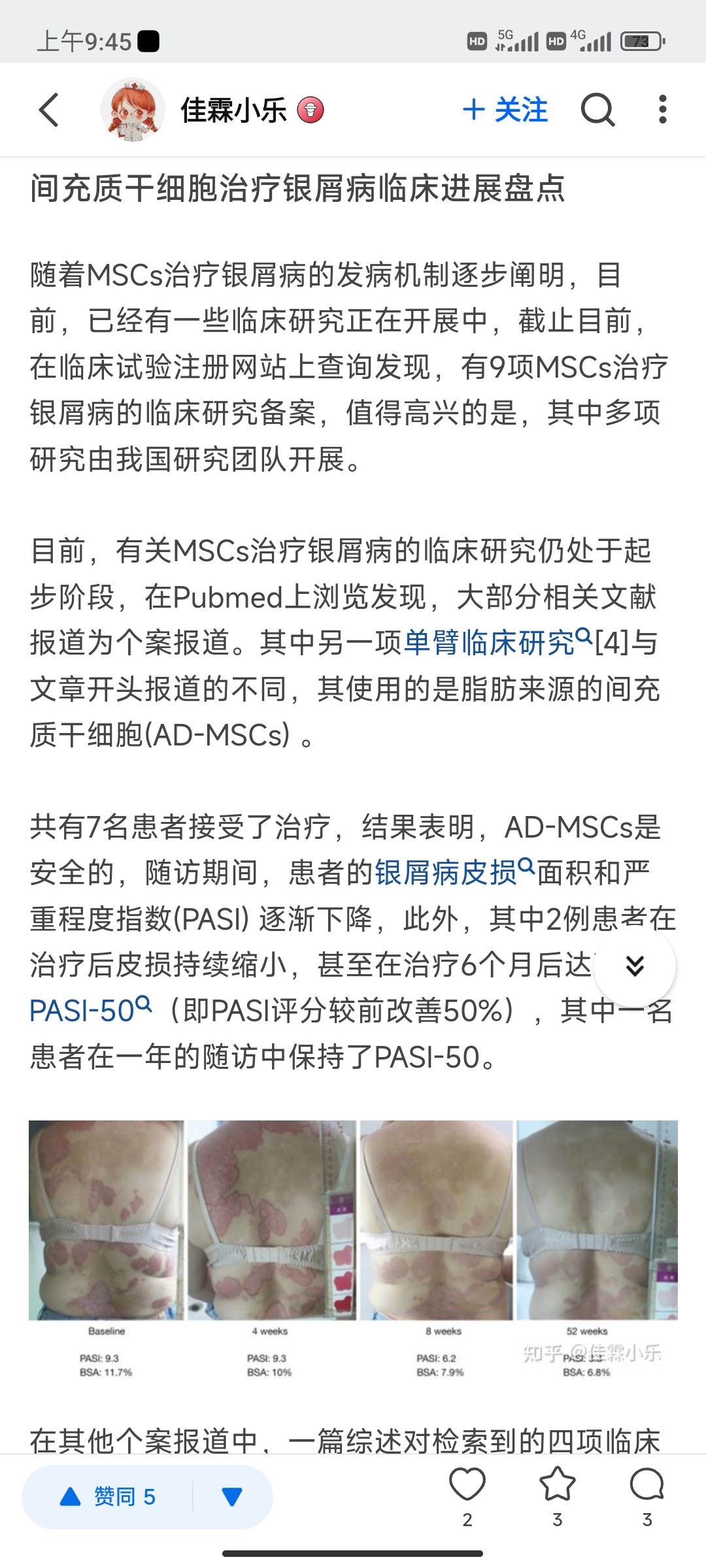Downvote with the down triangle button
This screenshot has height=1568, width=706.
tap(232, 1496)
